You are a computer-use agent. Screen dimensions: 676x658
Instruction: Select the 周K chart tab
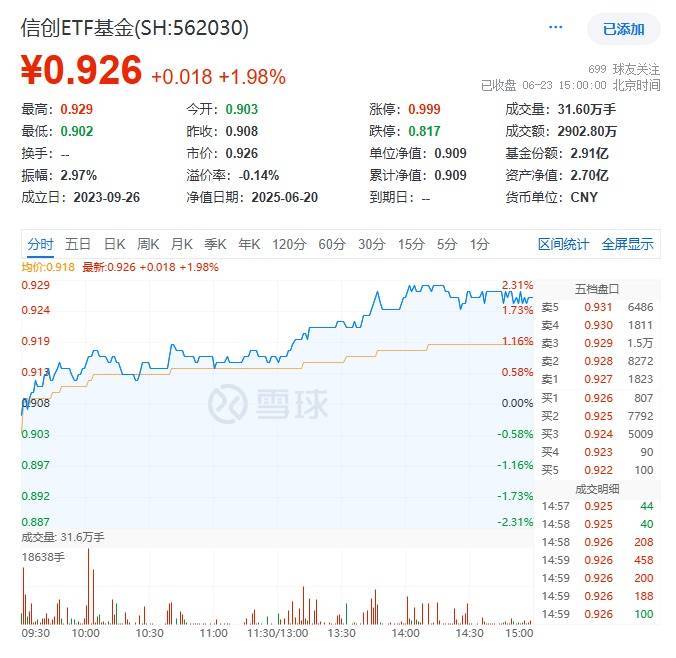(148, 244)
